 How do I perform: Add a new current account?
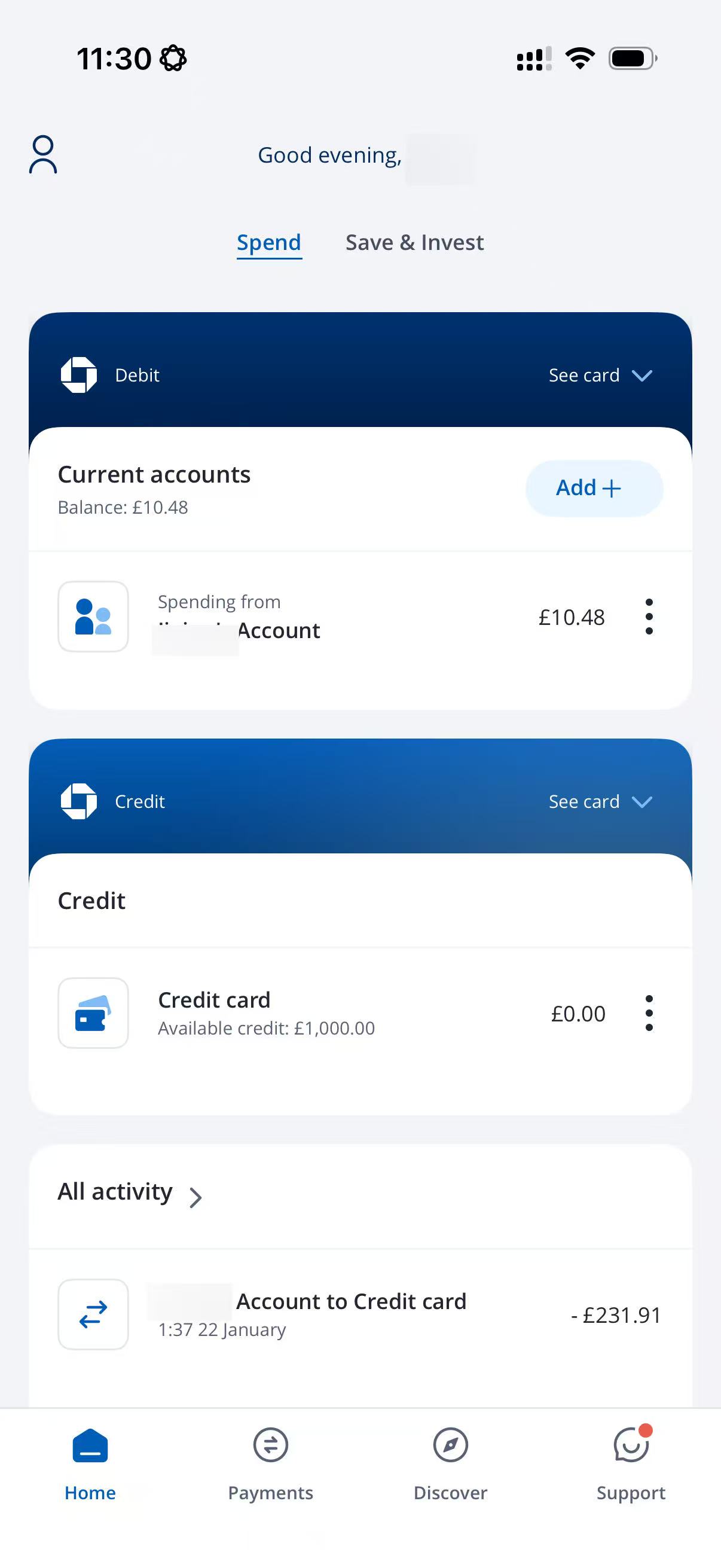pyautogui.click(x=593, y=488)
